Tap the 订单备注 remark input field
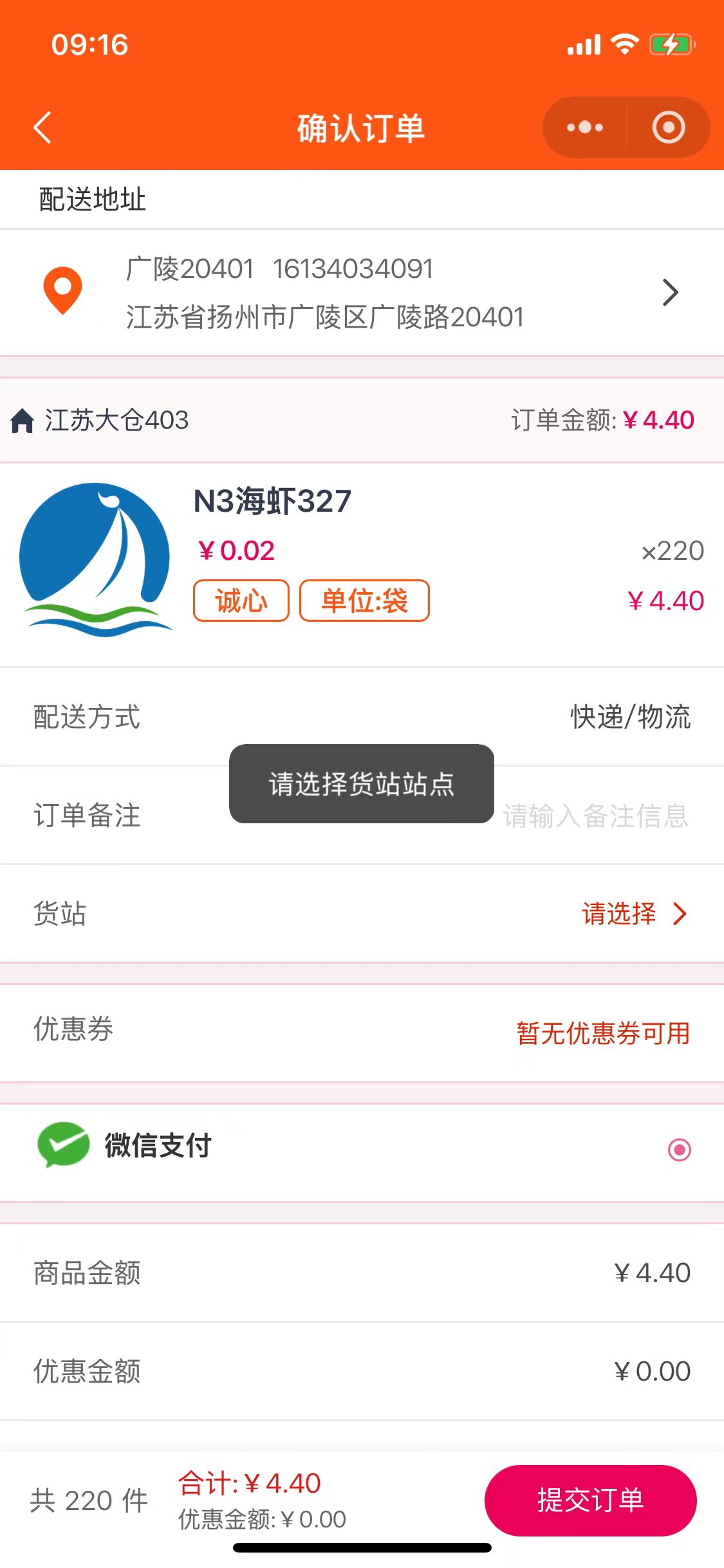Viewport: 724px width, 1568px height. (595, 816)
